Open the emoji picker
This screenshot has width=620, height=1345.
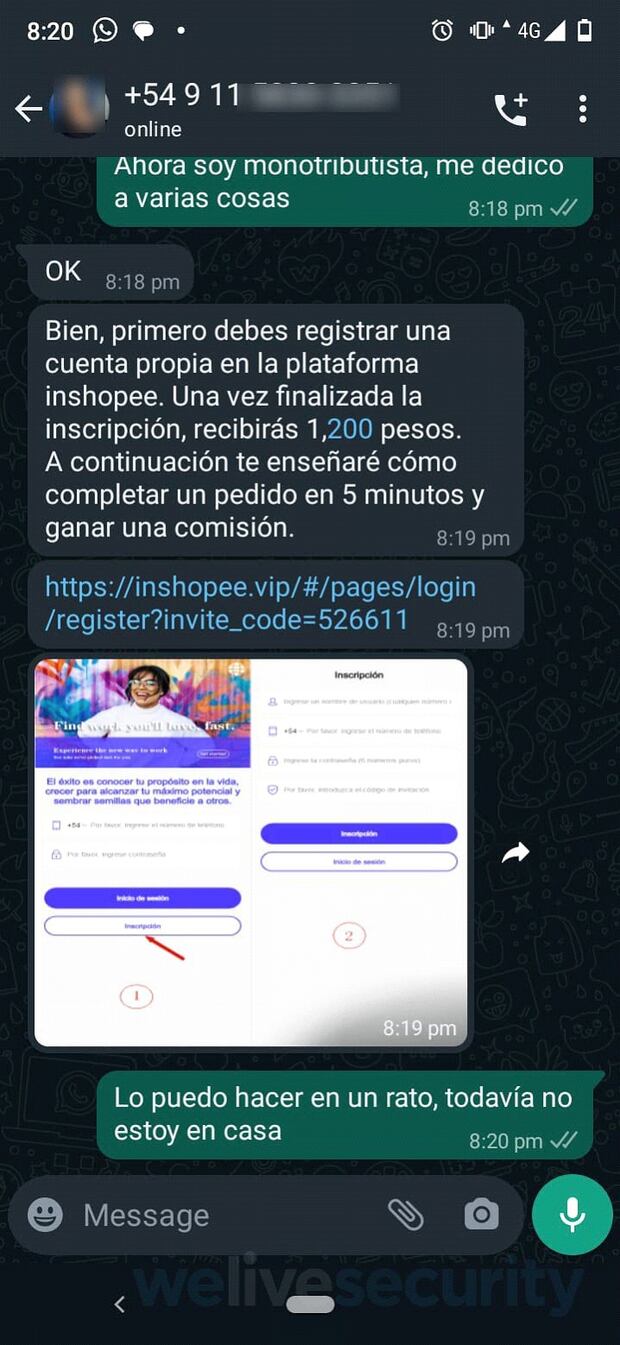click(x=45, y=1215)
